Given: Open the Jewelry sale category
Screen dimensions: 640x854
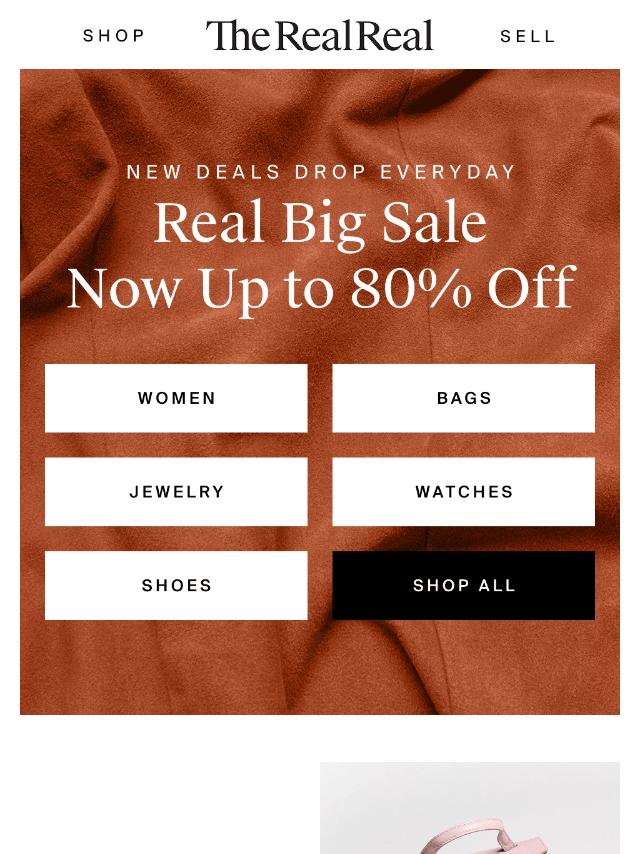Looking at the screenshot, I should click(176, 492).
